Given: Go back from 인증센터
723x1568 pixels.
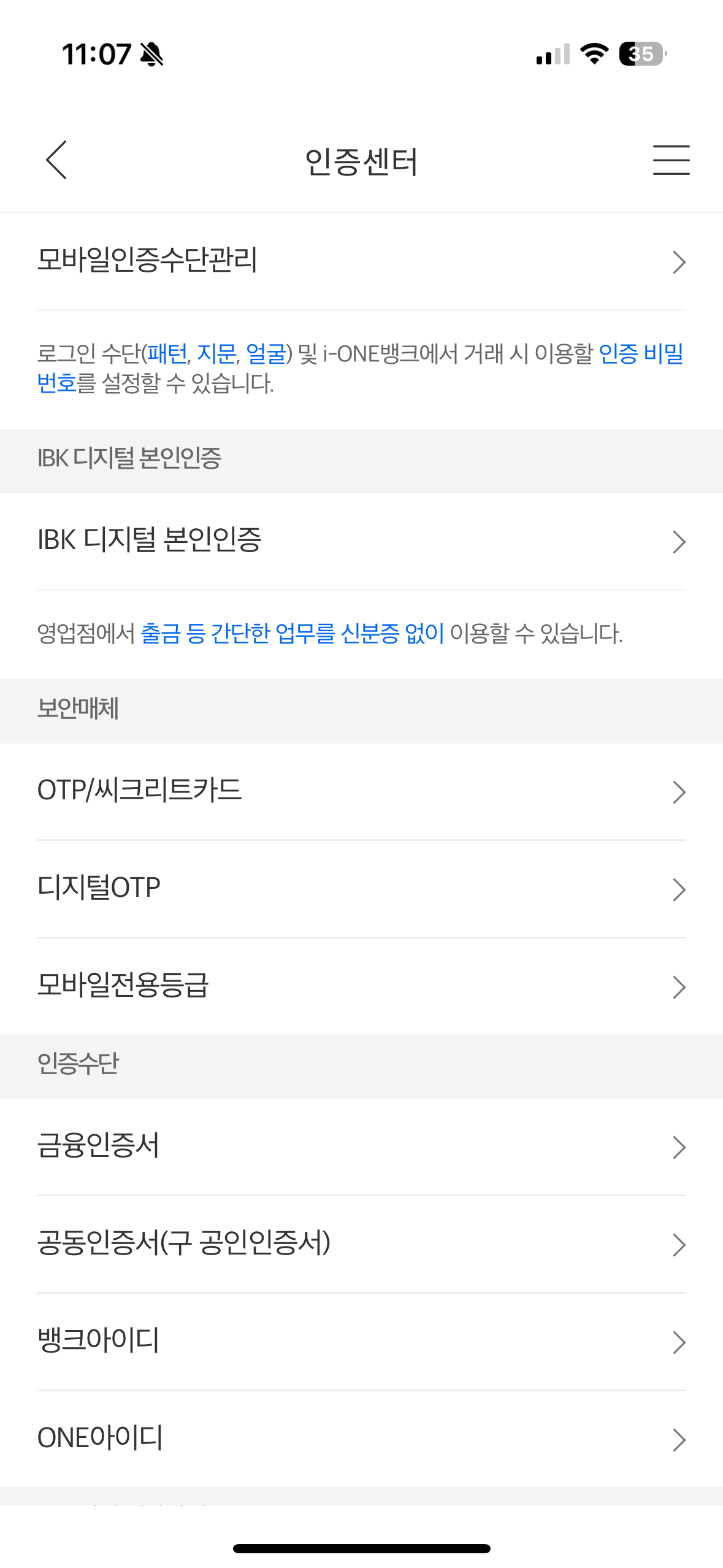Looking at the screenshot, I should 56,160.
